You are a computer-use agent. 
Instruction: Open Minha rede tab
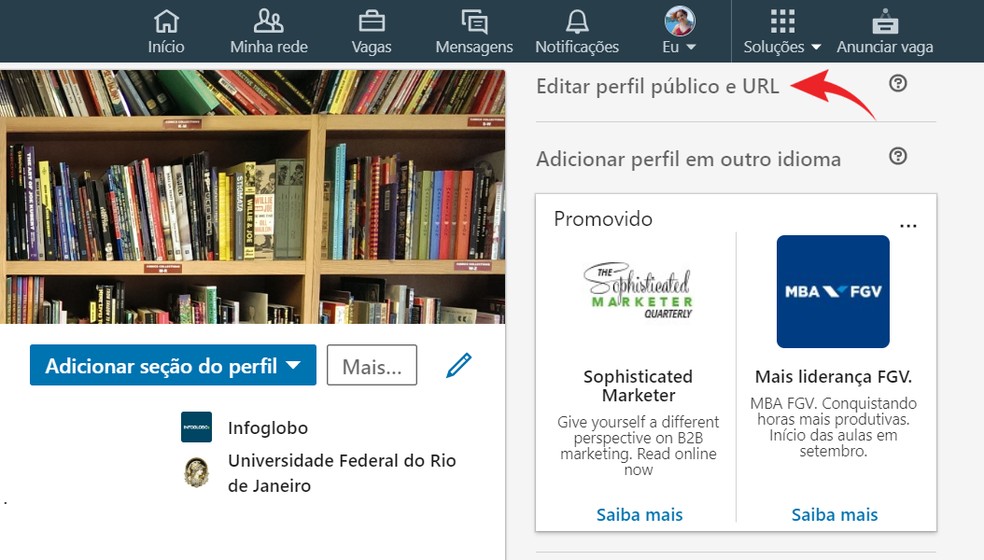[269, 31]
